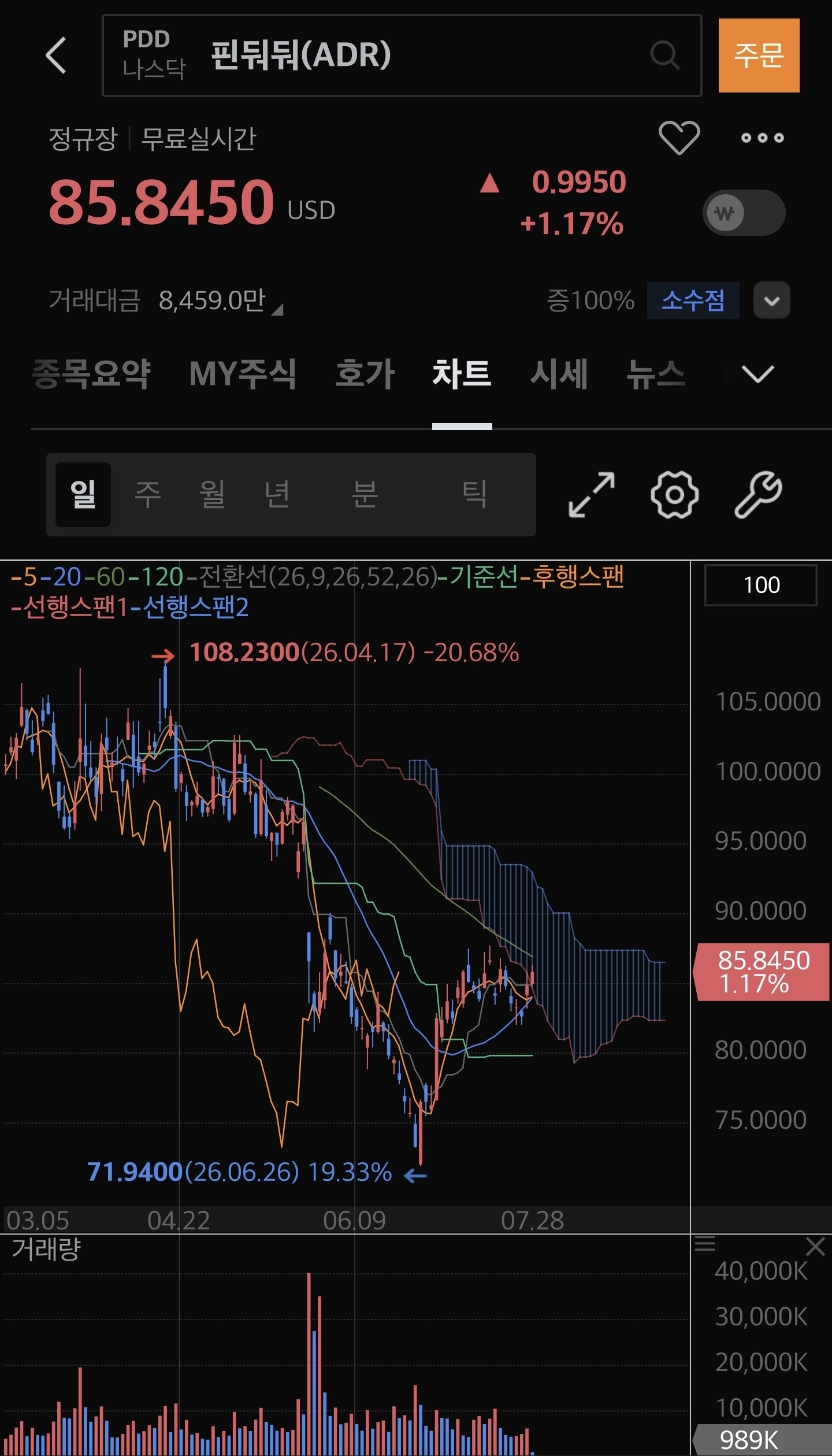Tap the 소수점 fractional shares badge
Screen dimensions: 832x1456
click(x=693, y=300)
